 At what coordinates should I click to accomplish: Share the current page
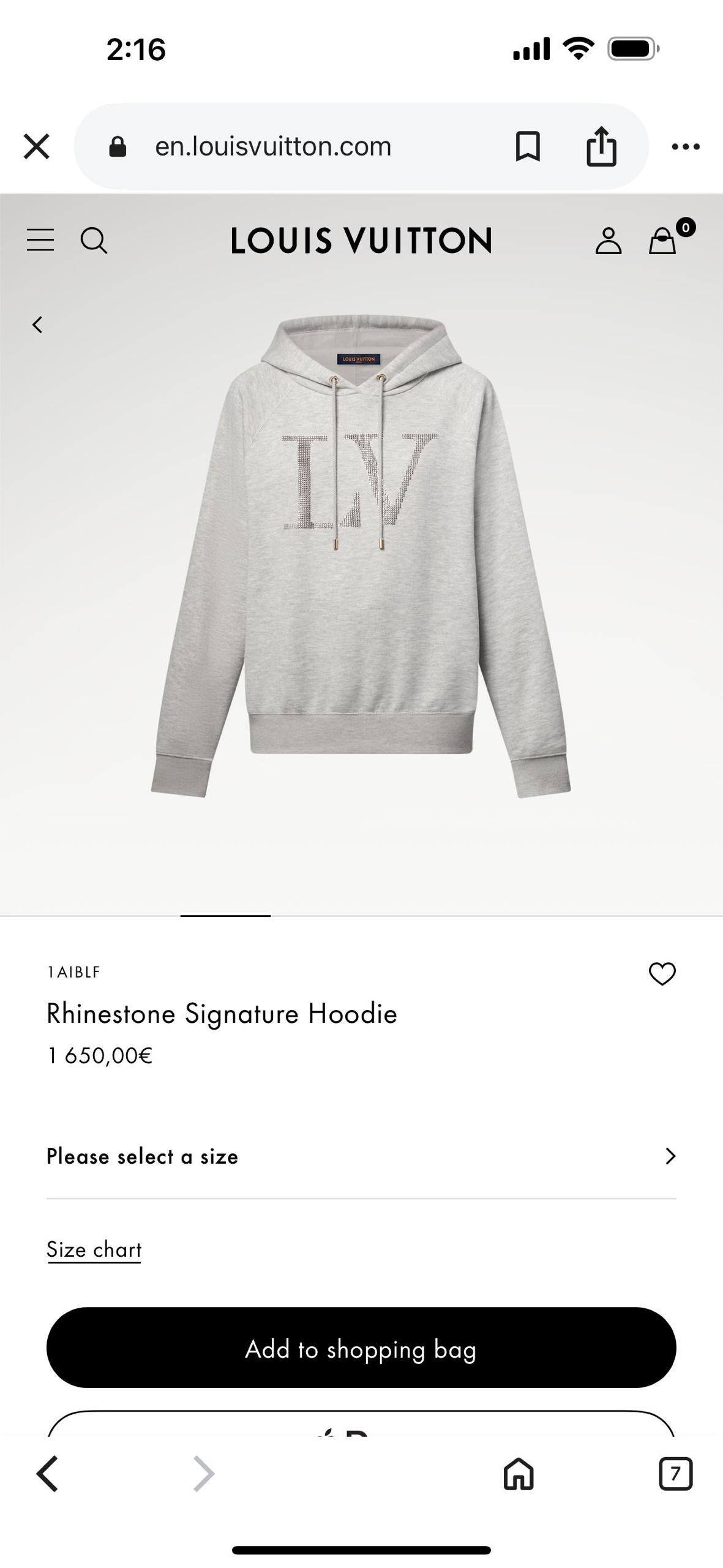601,146
